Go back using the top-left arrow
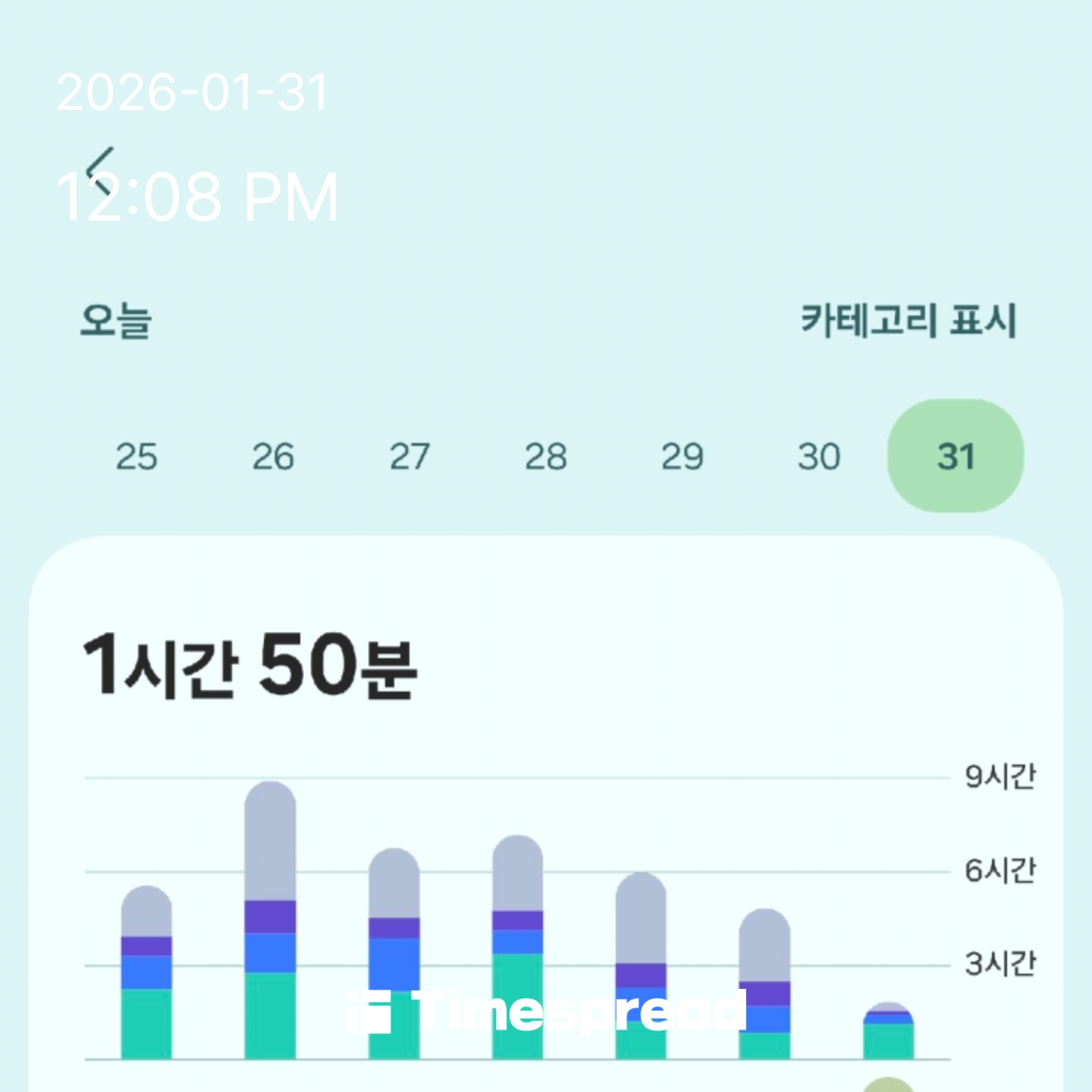1092x1092 pixels. coord(100,172)
